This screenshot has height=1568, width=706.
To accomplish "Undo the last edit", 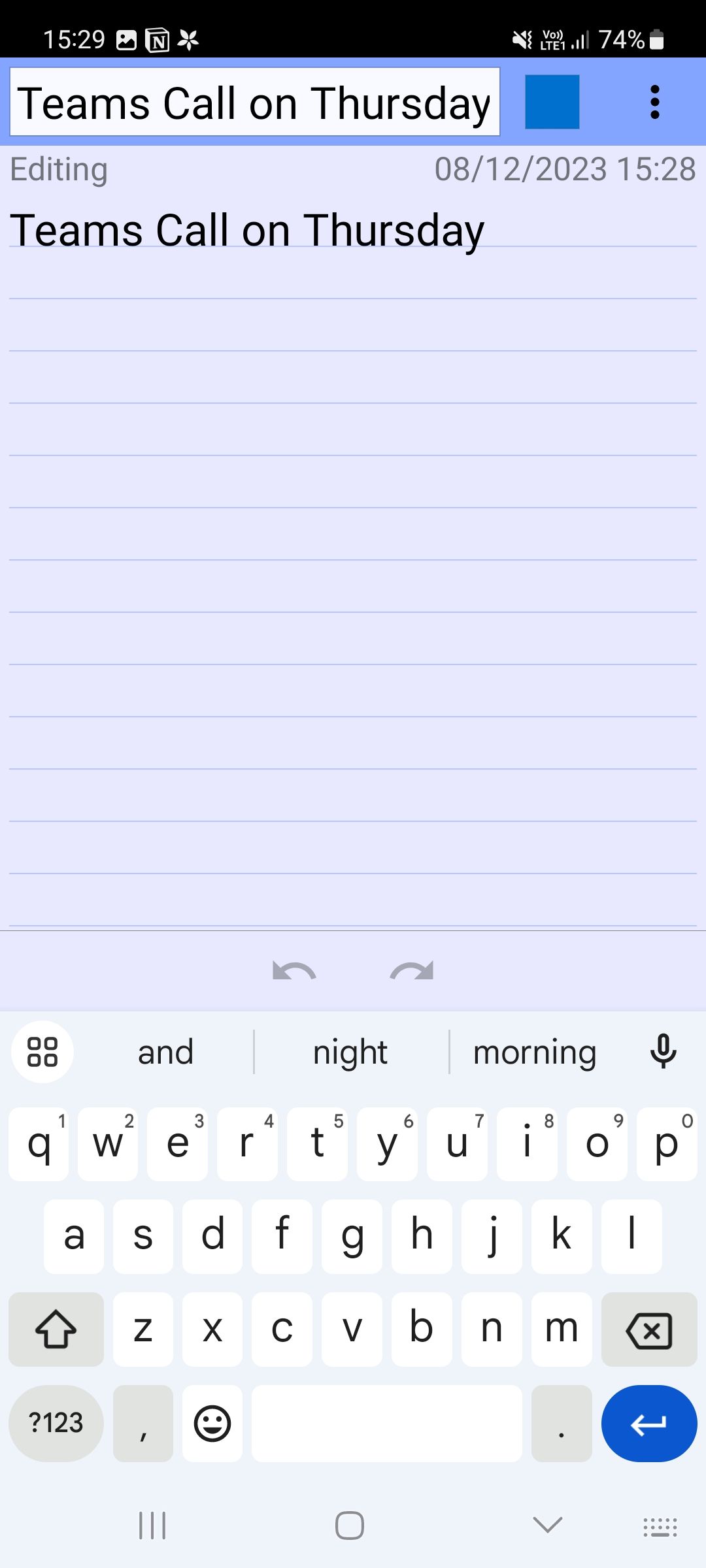I will point(295,972).
